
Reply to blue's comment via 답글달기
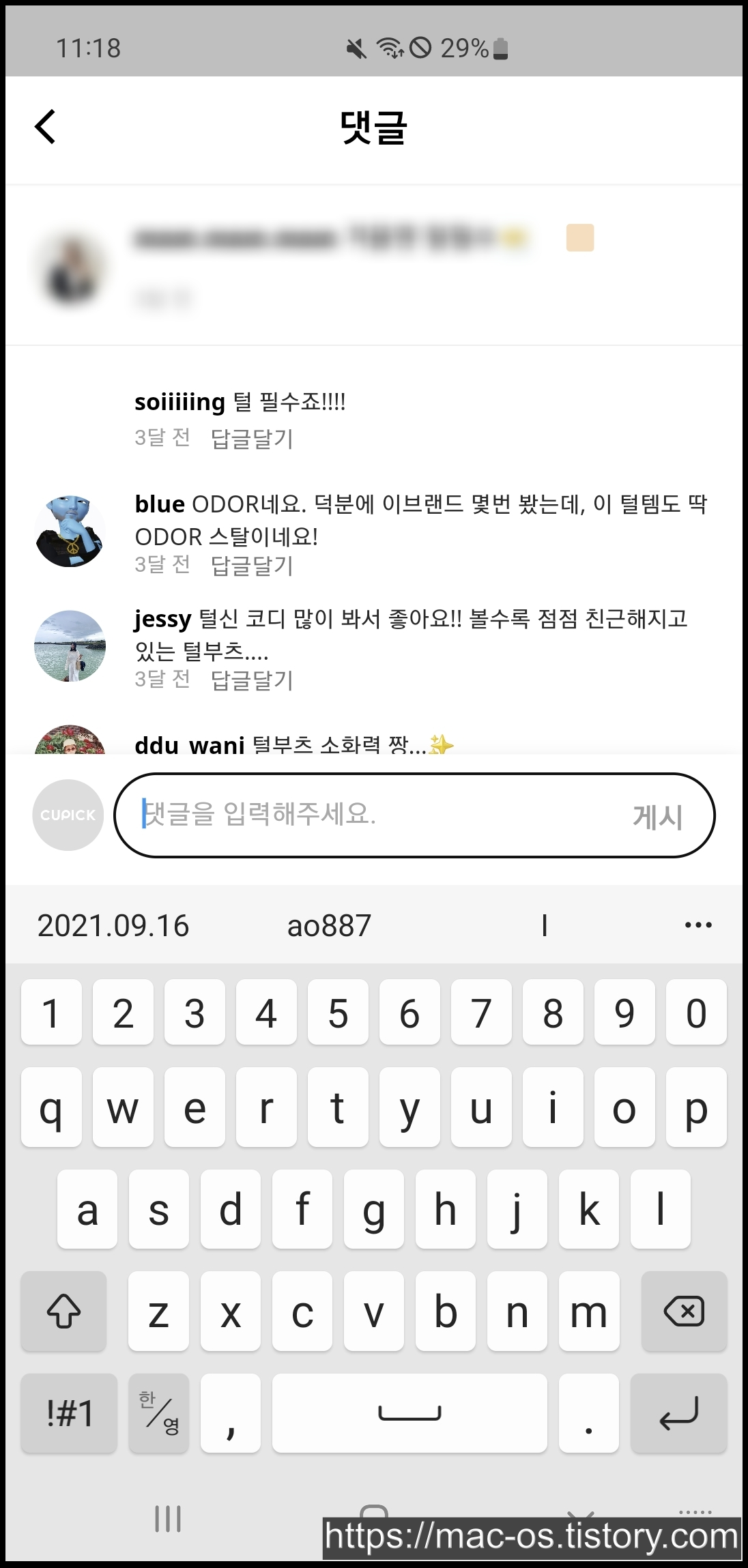tap(252, 565)
